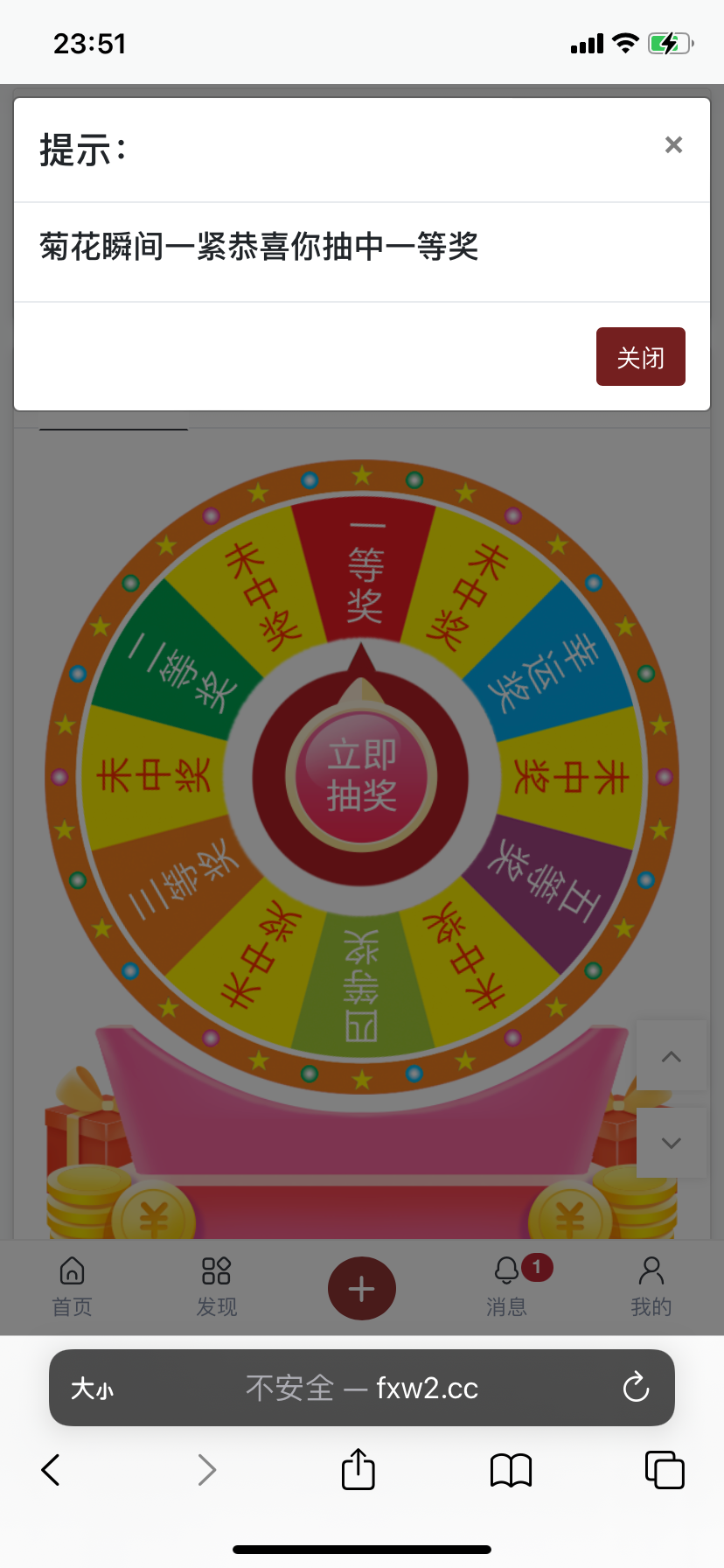The height and width of the screenshot is (1568, 724).
Task: Open the 大小 text size menu
Action: (x=92, y=1388)
